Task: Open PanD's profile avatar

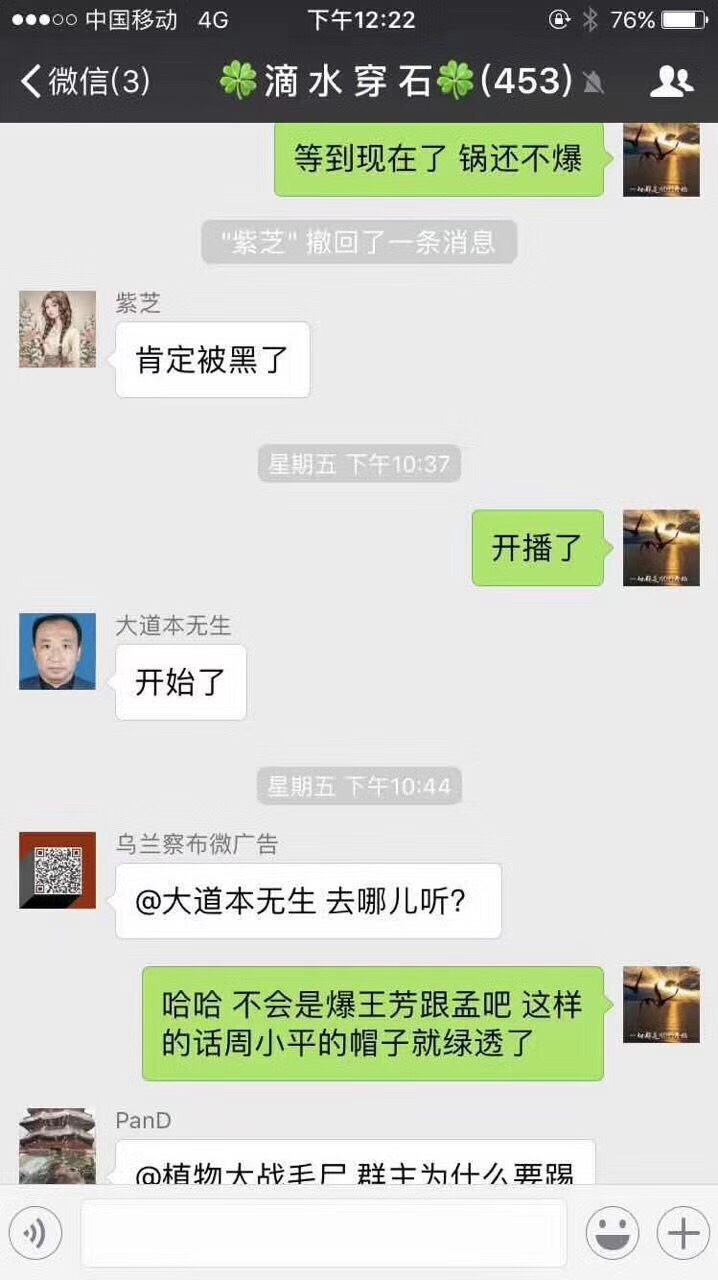Action: [57, 1145]
